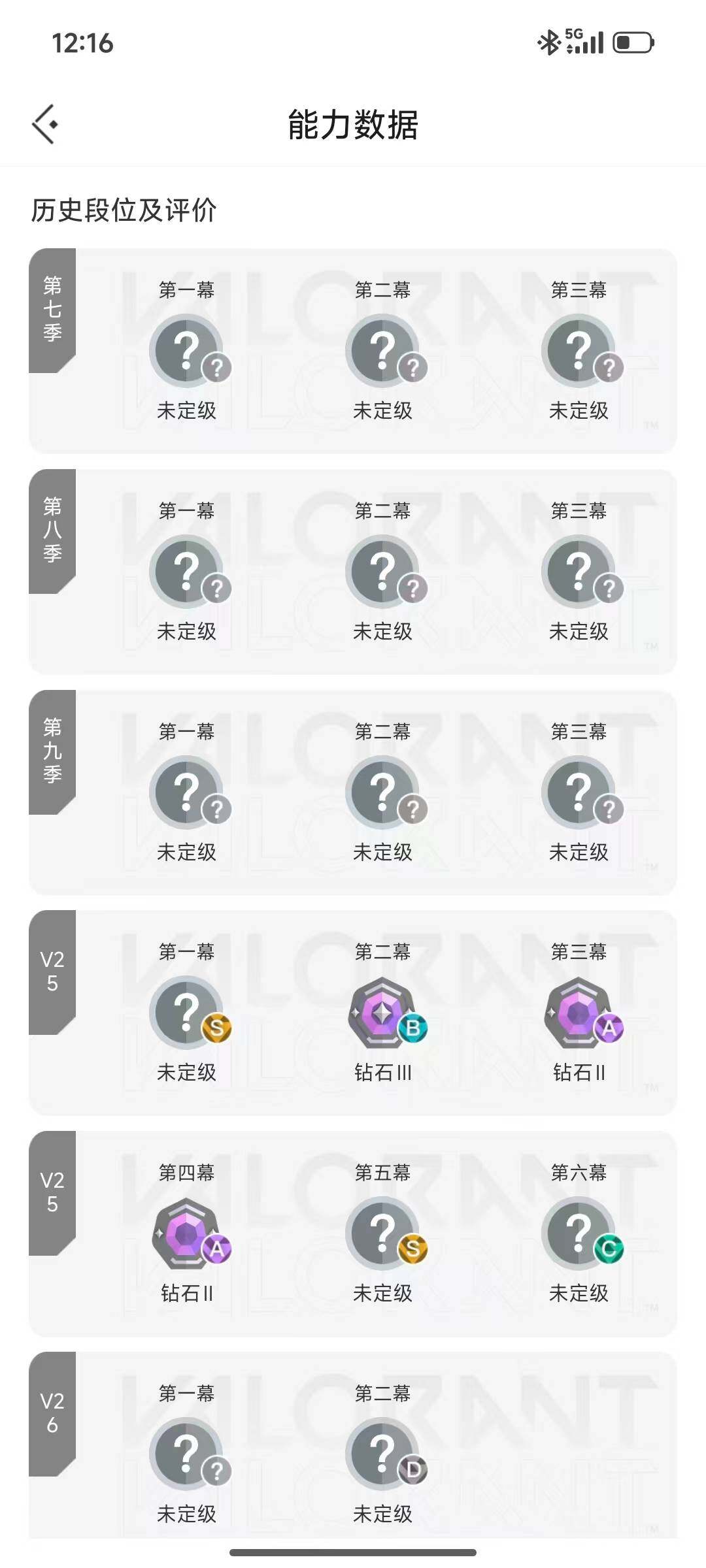Tap the 历史段位及评价 section heading

124,209
